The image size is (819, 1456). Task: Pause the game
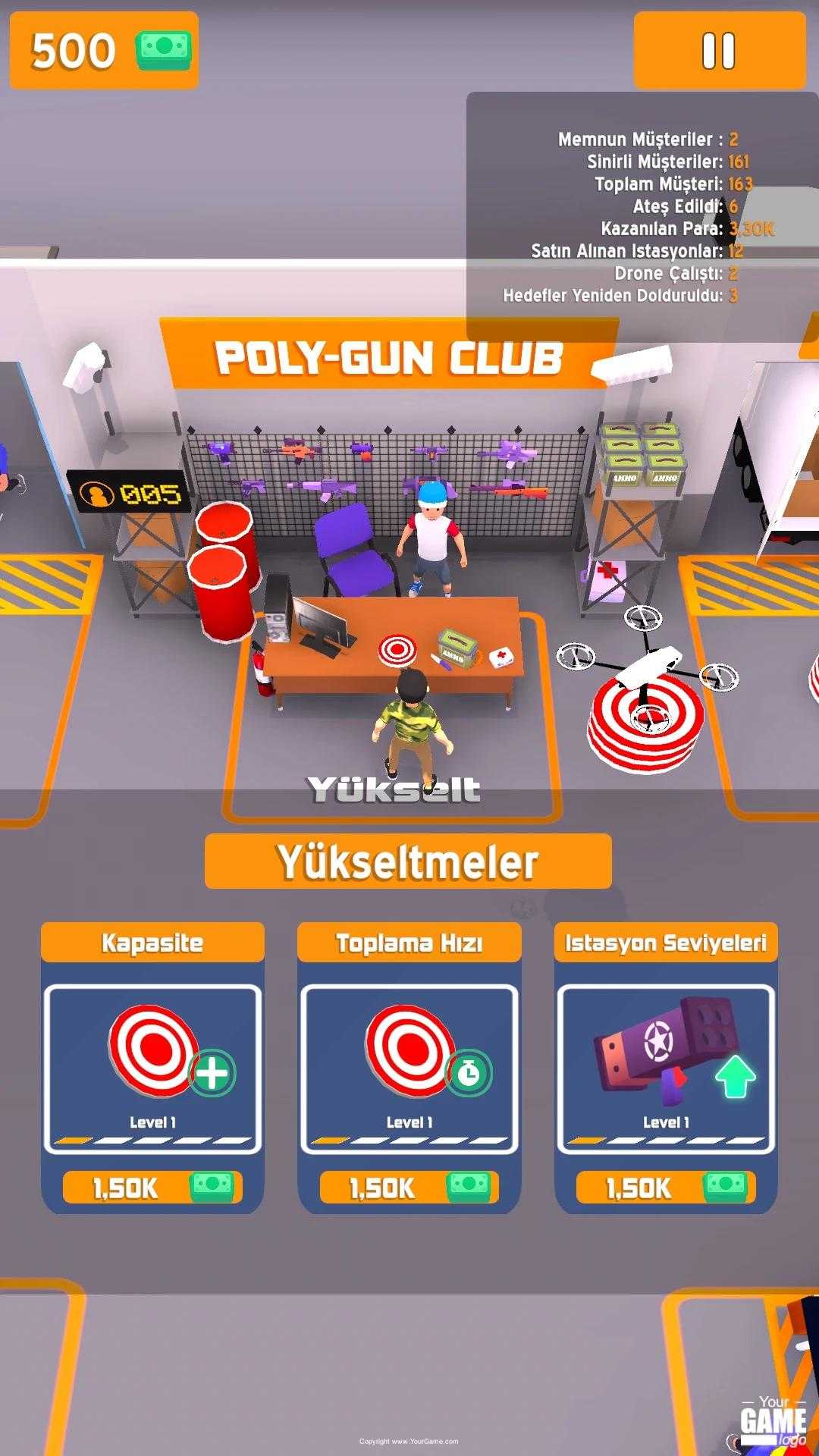718,51
